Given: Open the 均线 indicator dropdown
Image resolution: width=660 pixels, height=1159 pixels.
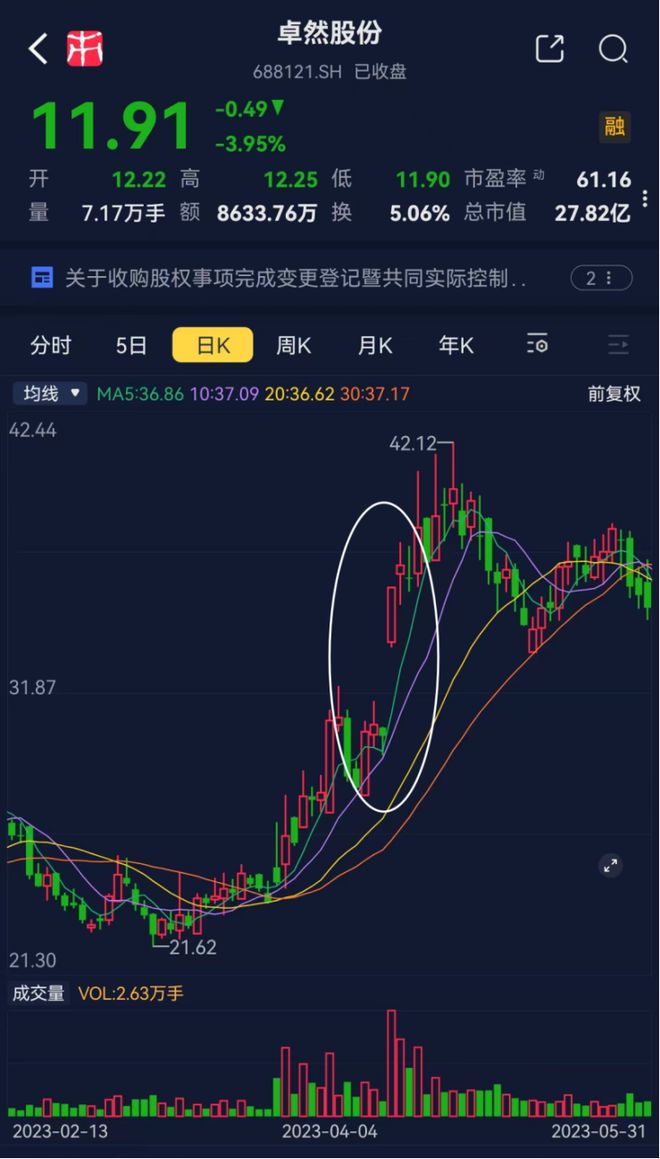Looking at the screenshot, I should (50, 394).
